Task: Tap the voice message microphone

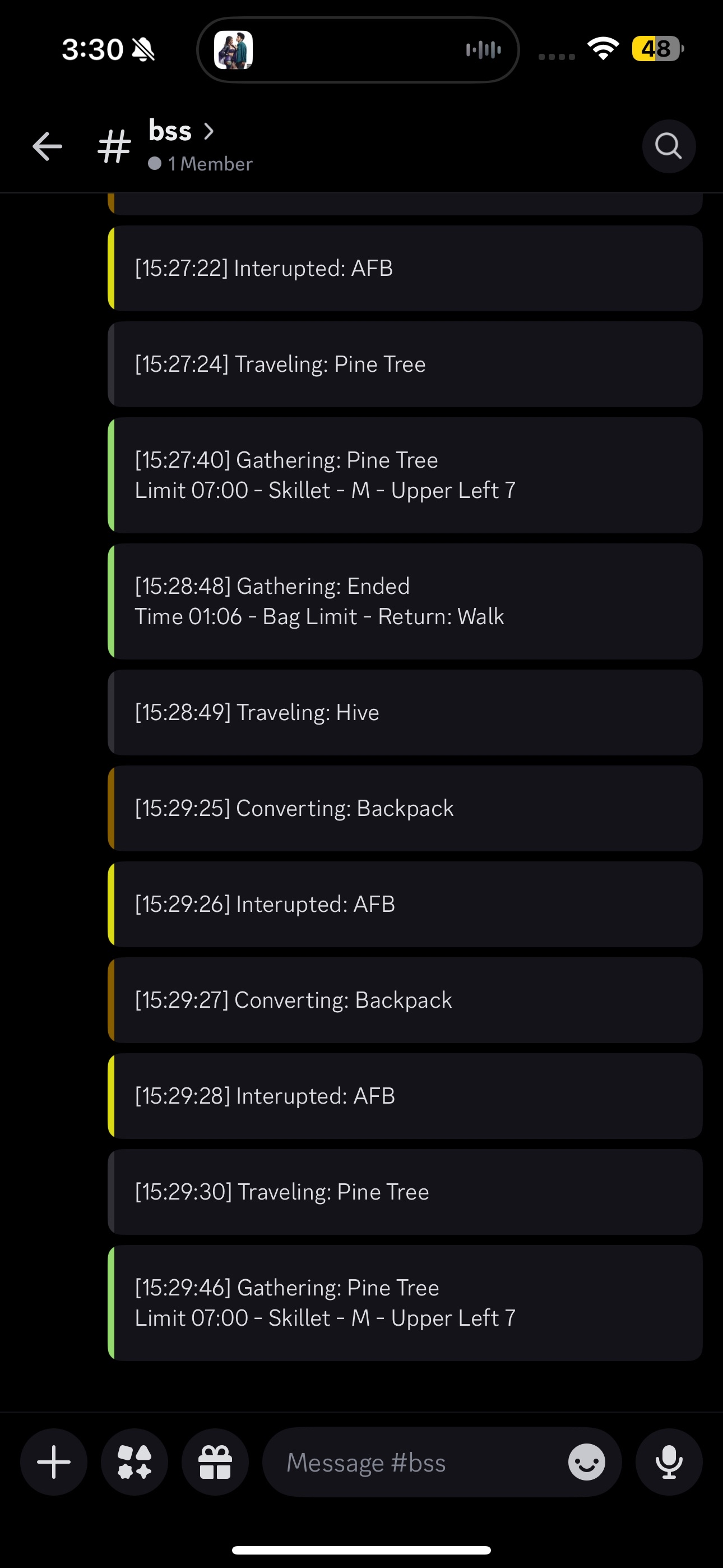Action: [668, 1461]
